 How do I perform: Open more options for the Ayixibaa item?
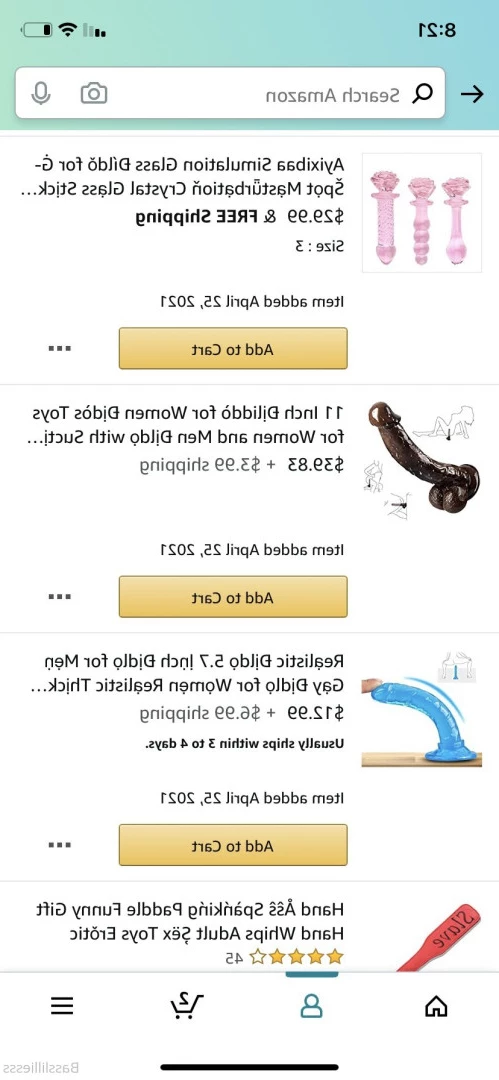pos(60,349)
